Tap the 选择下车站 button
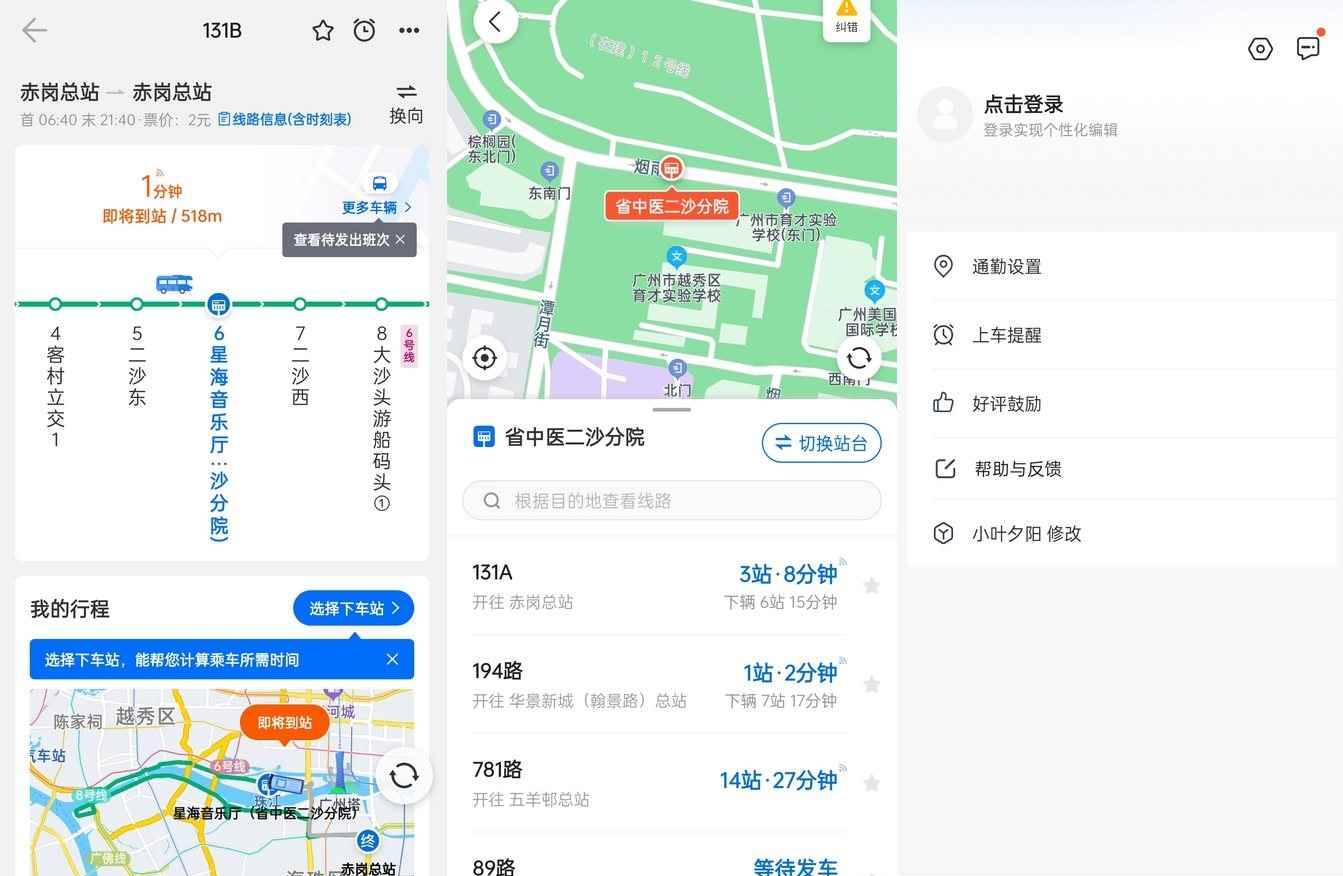The width and height of the screenshot is (1343, 876). (x=353, y=608)
